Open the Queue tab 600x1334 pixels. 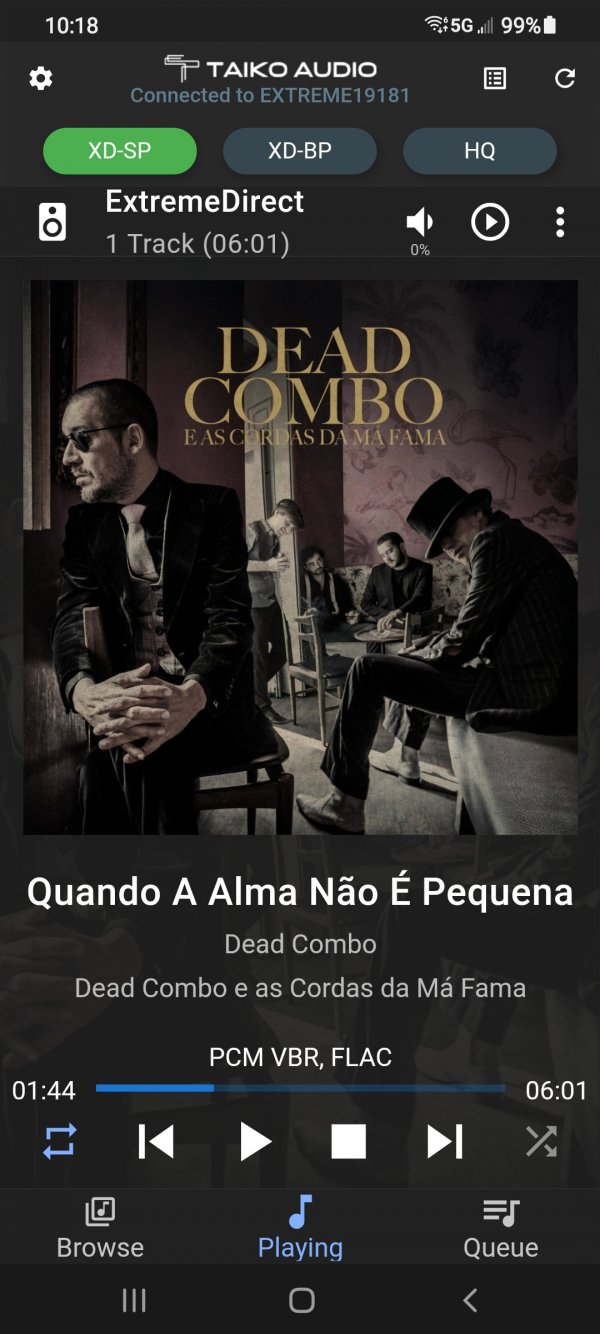point(500,1229)
